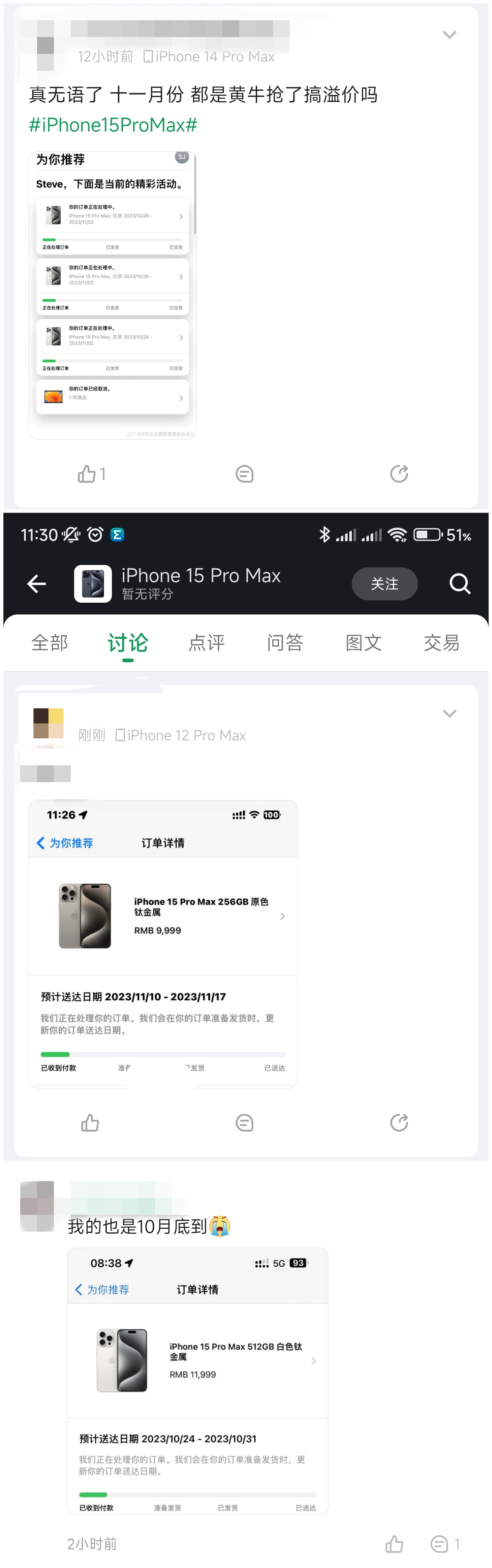Select the 讨论 tab
This screenshot has height=1568, width=492.
[128, 643]
